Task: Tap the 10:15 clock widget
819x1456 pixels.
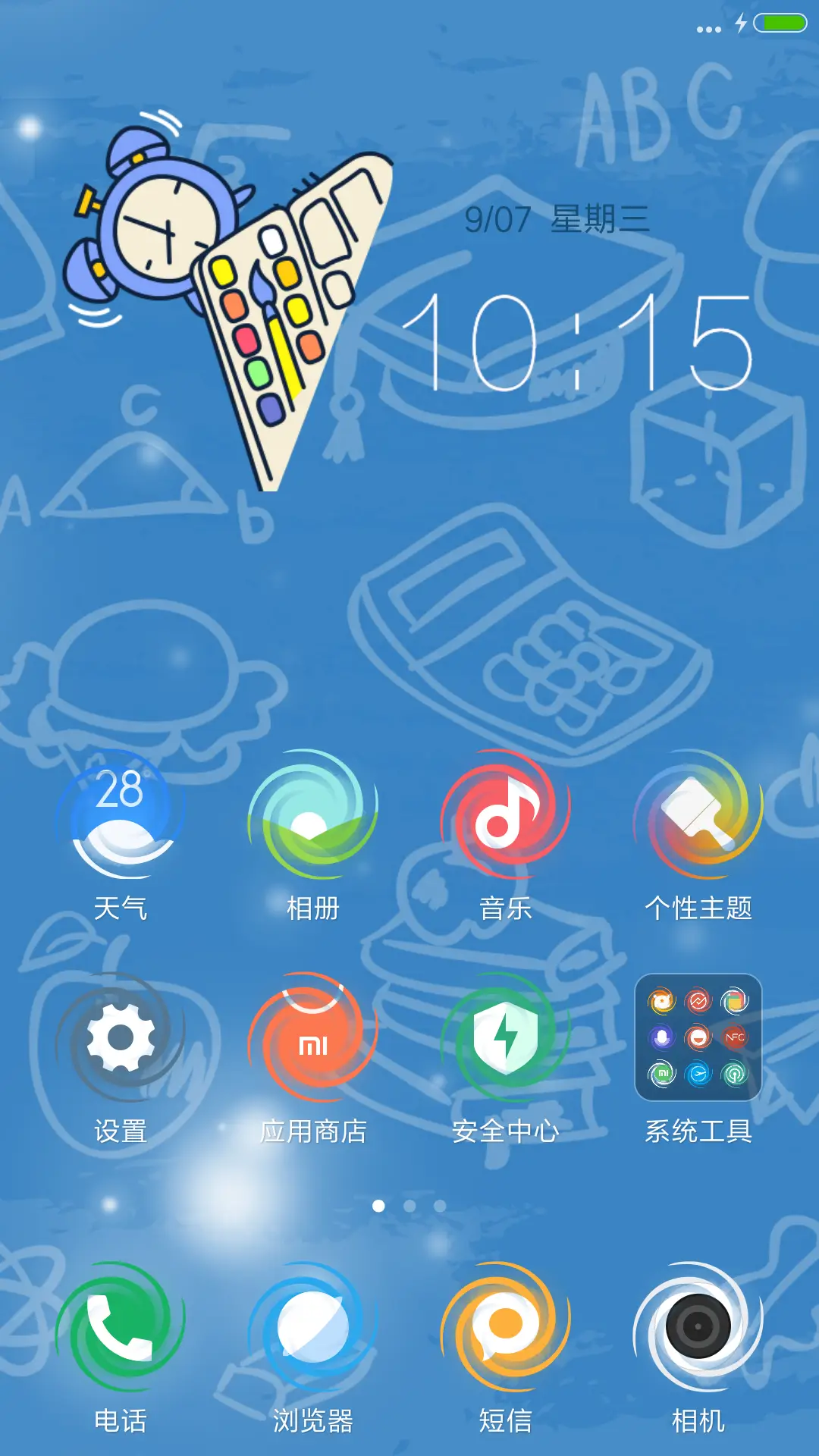Action: (576, 343)
